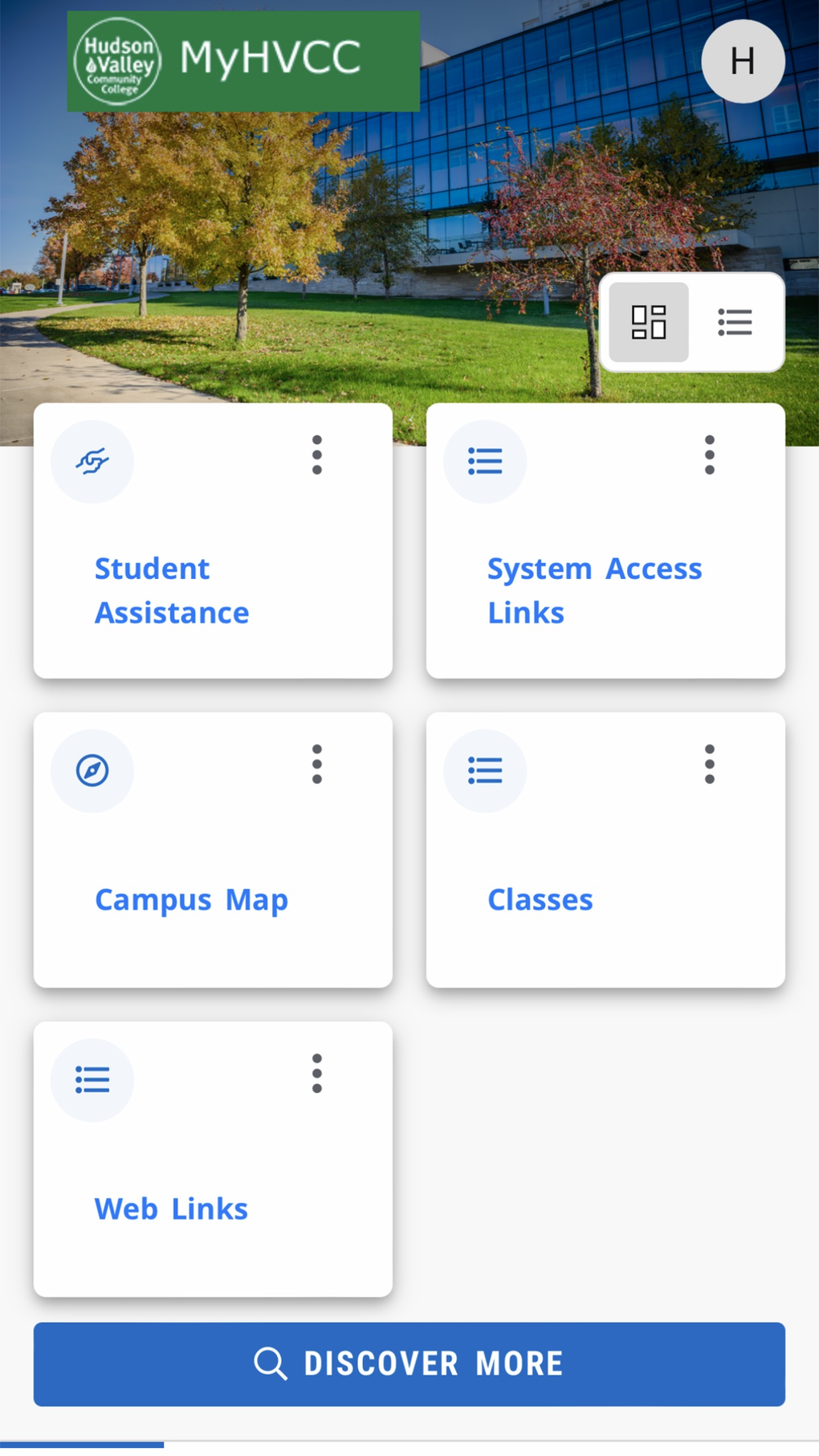Tap the Discover More button
This screenshot has height=1456, width=819.
[x=409, y=1364]
